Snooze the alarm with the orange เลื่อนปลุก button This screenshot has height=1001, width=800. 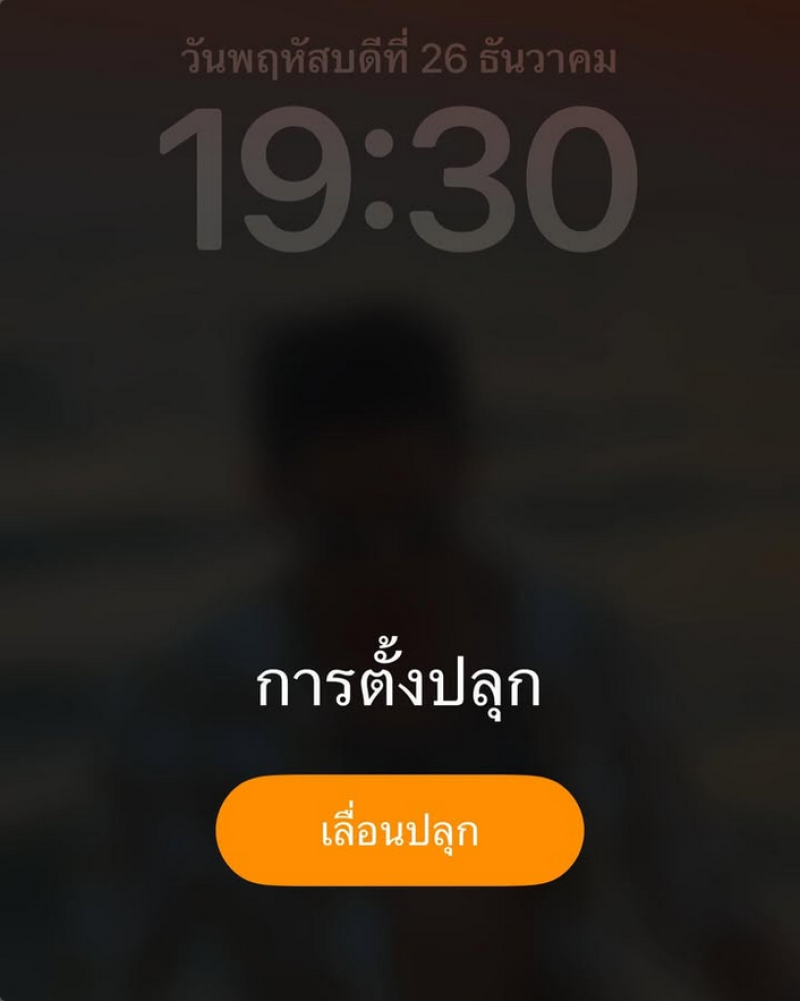tap(400, 831)
